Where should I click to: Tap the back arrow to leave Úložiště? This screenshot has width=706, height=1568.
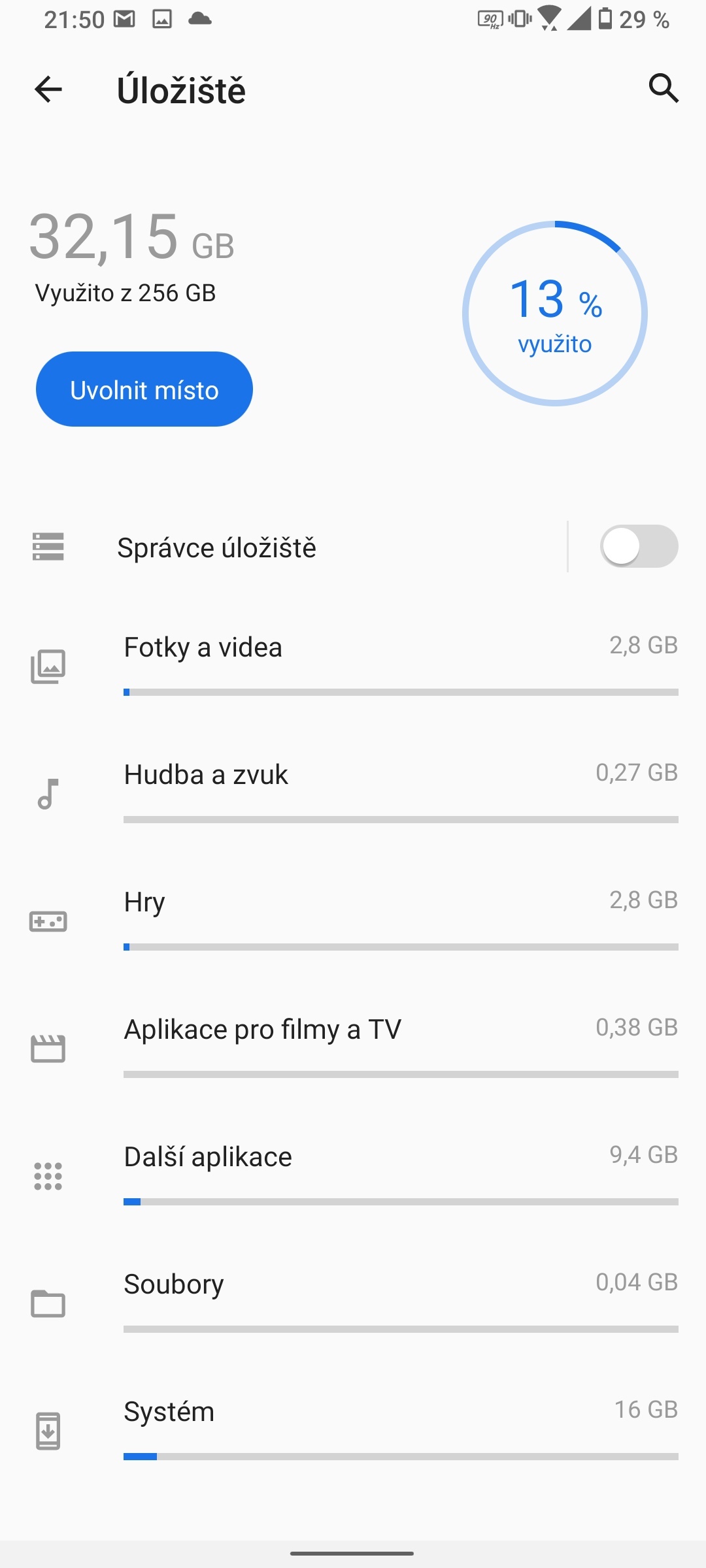click(50, 90)
